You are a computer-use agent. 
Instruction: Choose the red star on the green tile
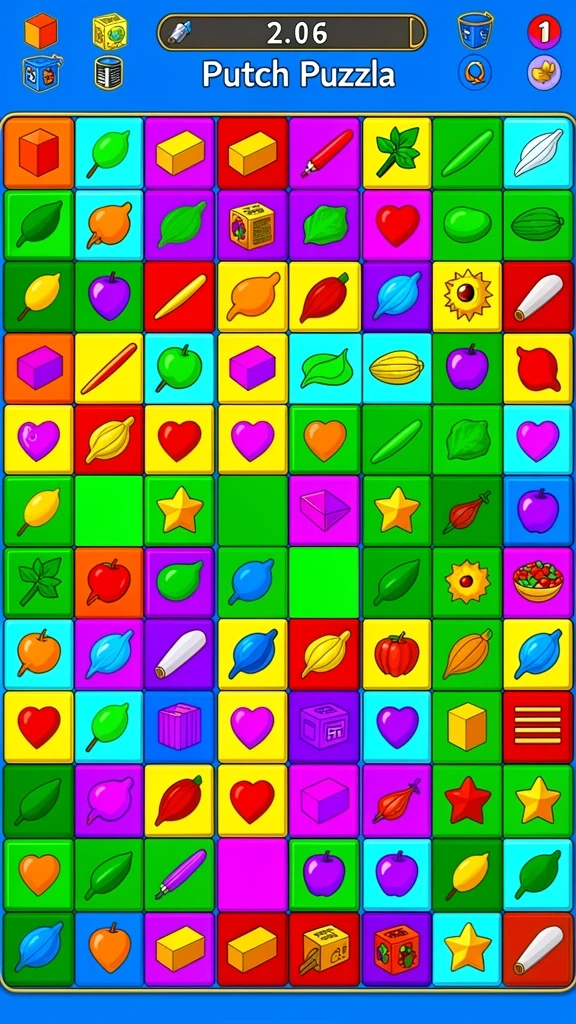(467, 799)
